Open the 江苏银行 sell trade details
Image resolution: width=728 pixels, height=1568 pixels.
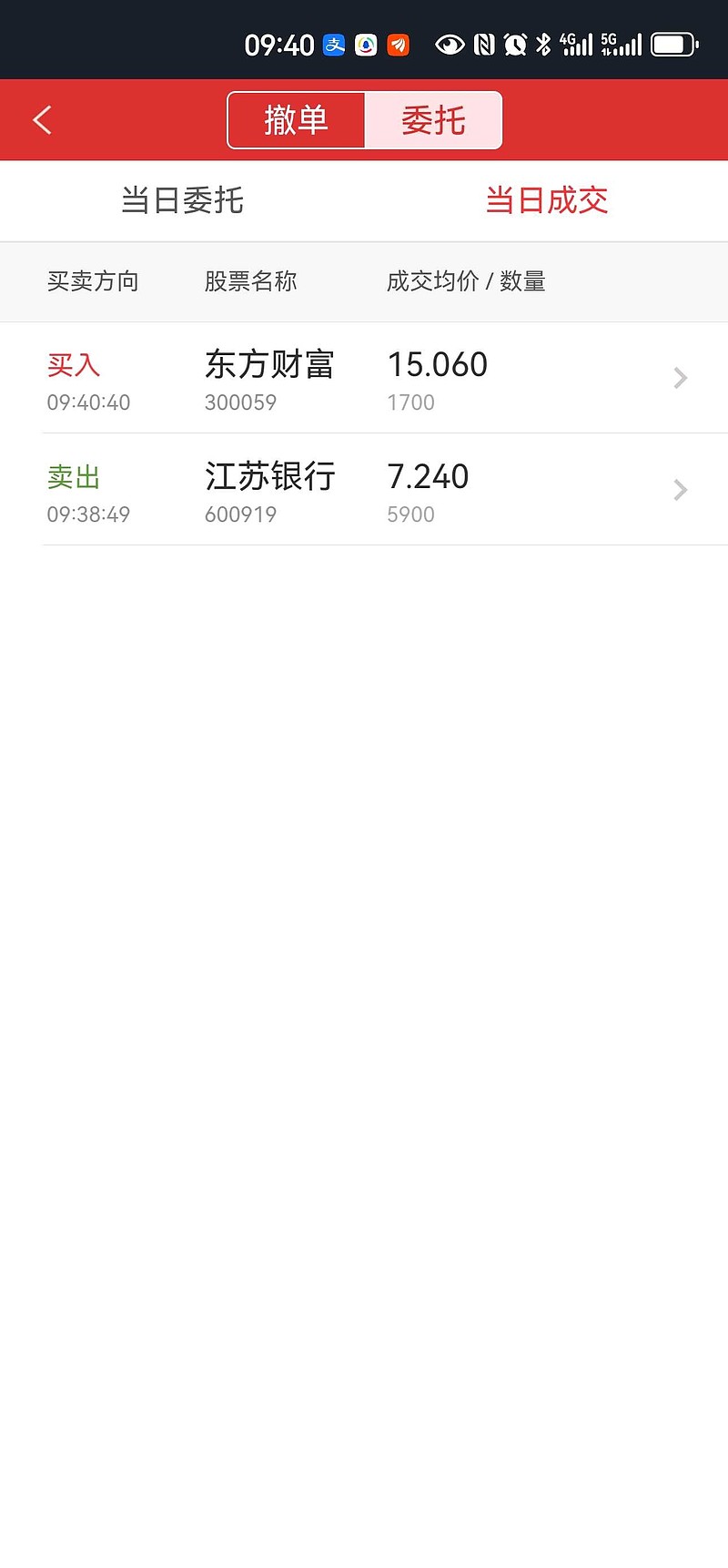click(364, 490)
